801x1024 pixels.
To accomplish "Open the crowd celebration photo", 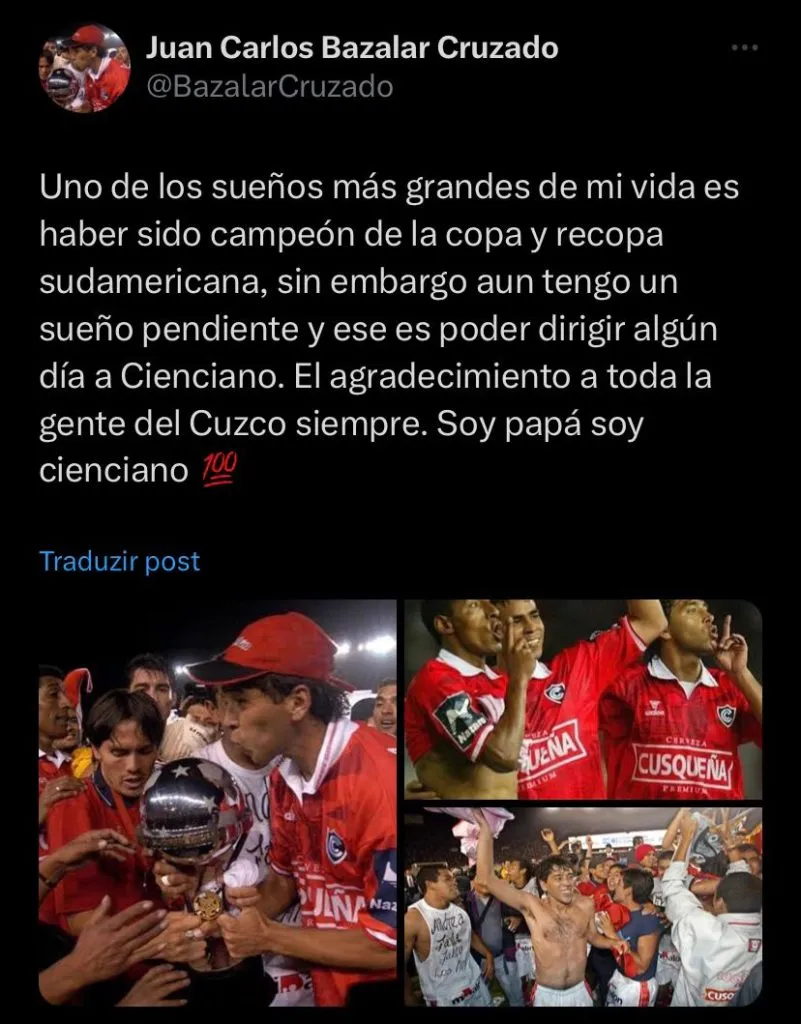I will pyautogui.click(x=583, y=906).
